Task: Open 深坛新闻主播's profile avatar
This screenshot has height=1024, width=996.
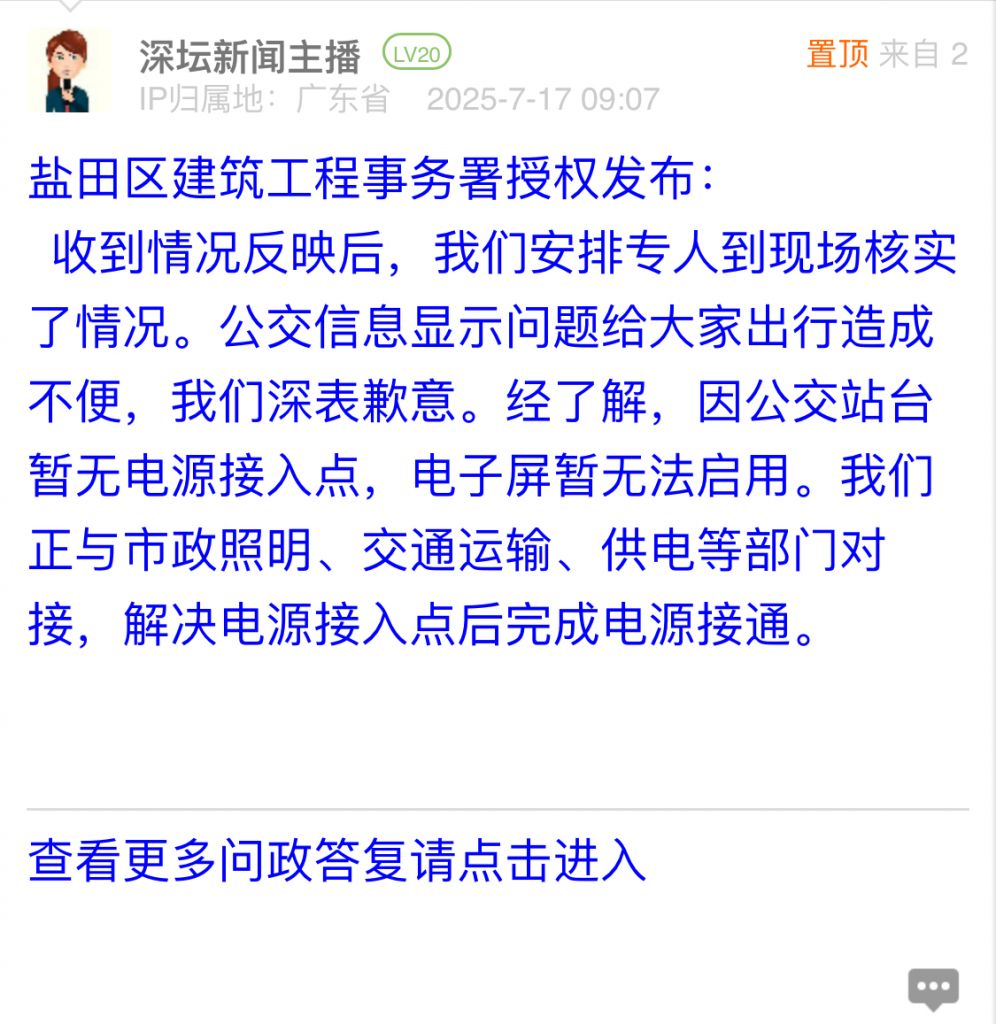Action: 70,70
